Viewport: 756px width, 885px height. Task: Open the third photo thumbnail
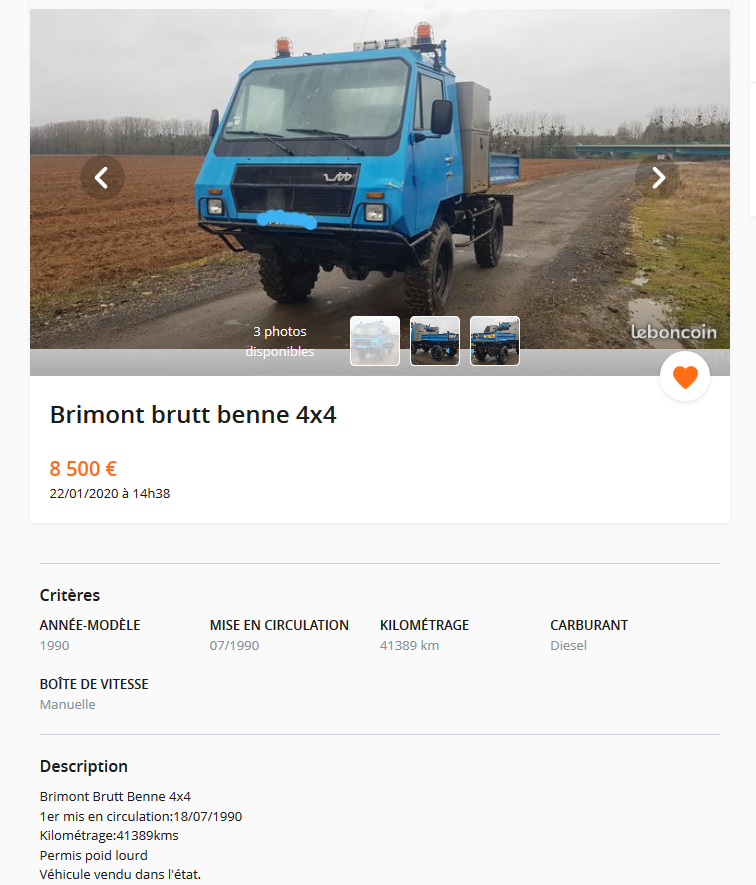[x=495, y=341]
